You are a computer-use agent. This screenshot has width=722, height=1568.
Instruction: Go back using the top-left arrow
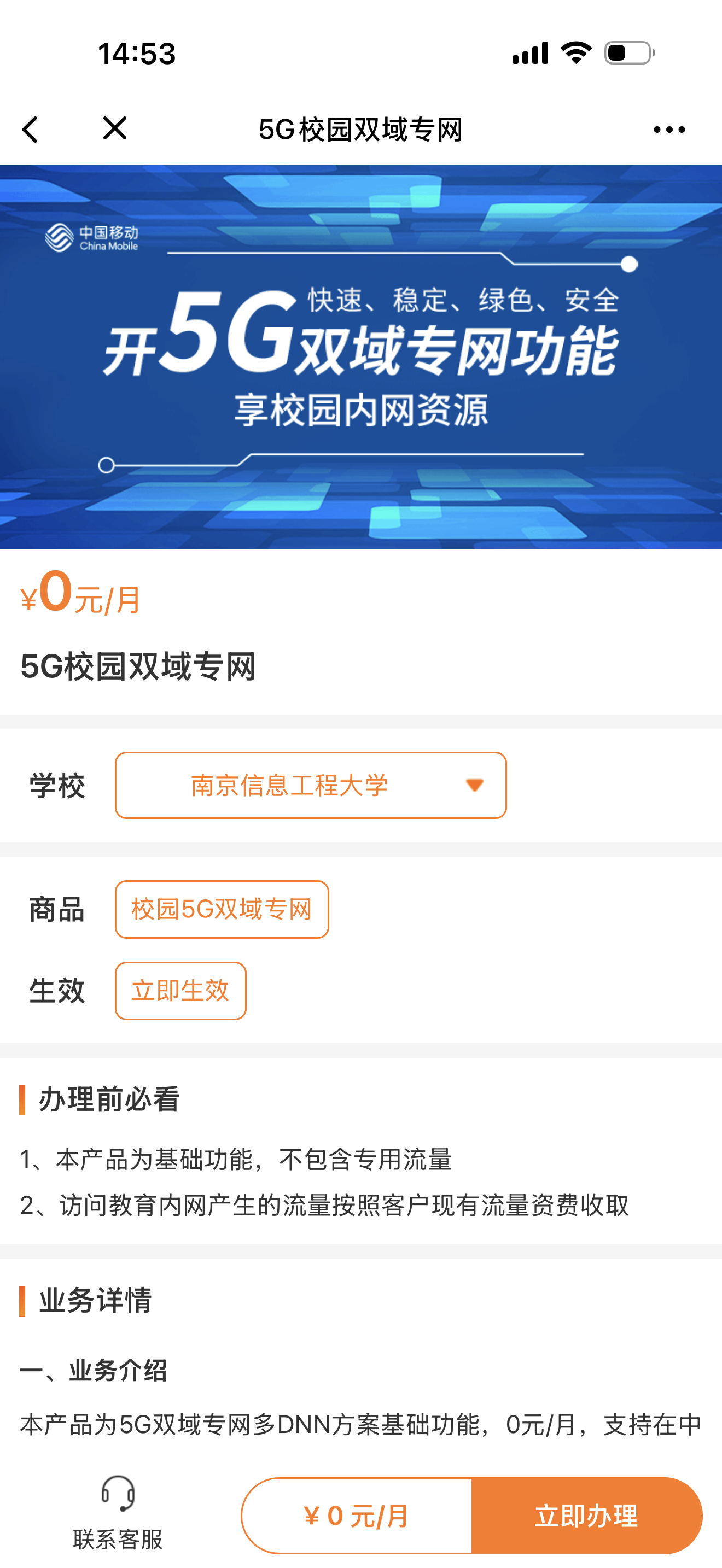[x=30, y=130]
